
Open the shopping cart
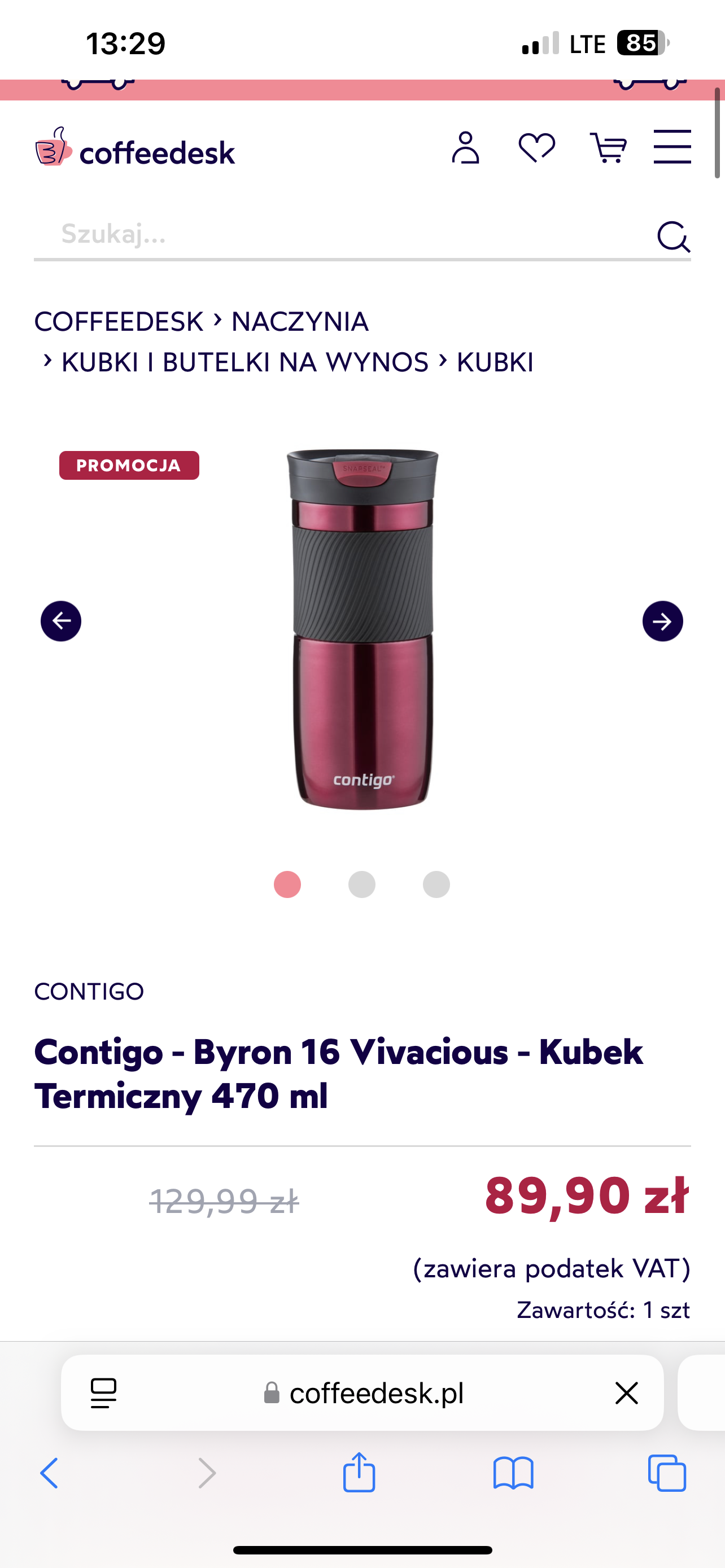click(608, 148)
